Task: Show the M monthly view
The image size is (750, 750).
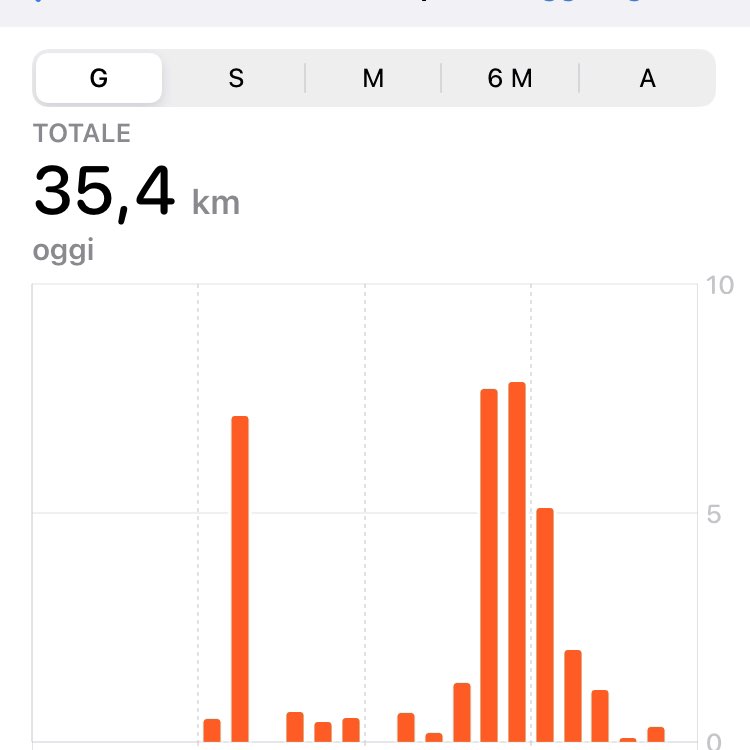Action: click(373, 78)
